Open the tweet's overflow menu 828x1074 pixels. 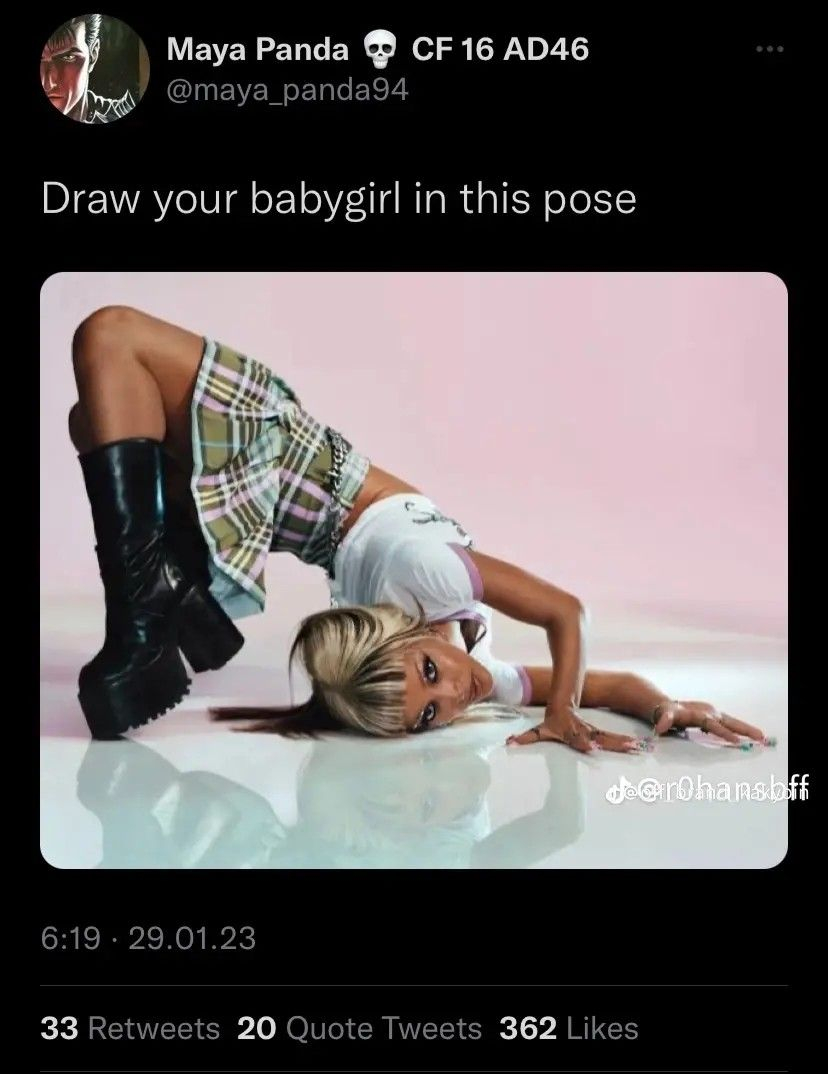point(768,47)
